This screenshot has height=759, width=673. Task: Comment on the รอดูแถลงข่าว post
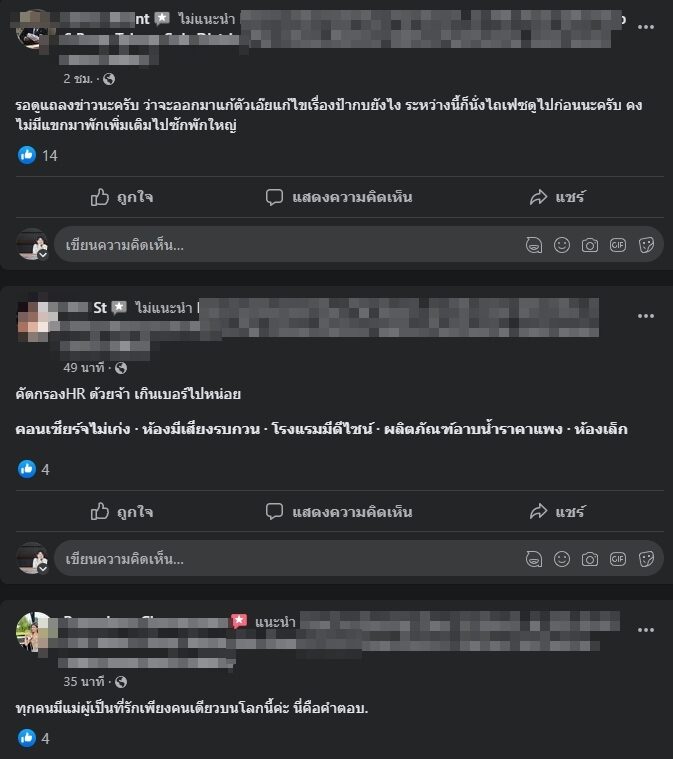(x=339, y=197)
